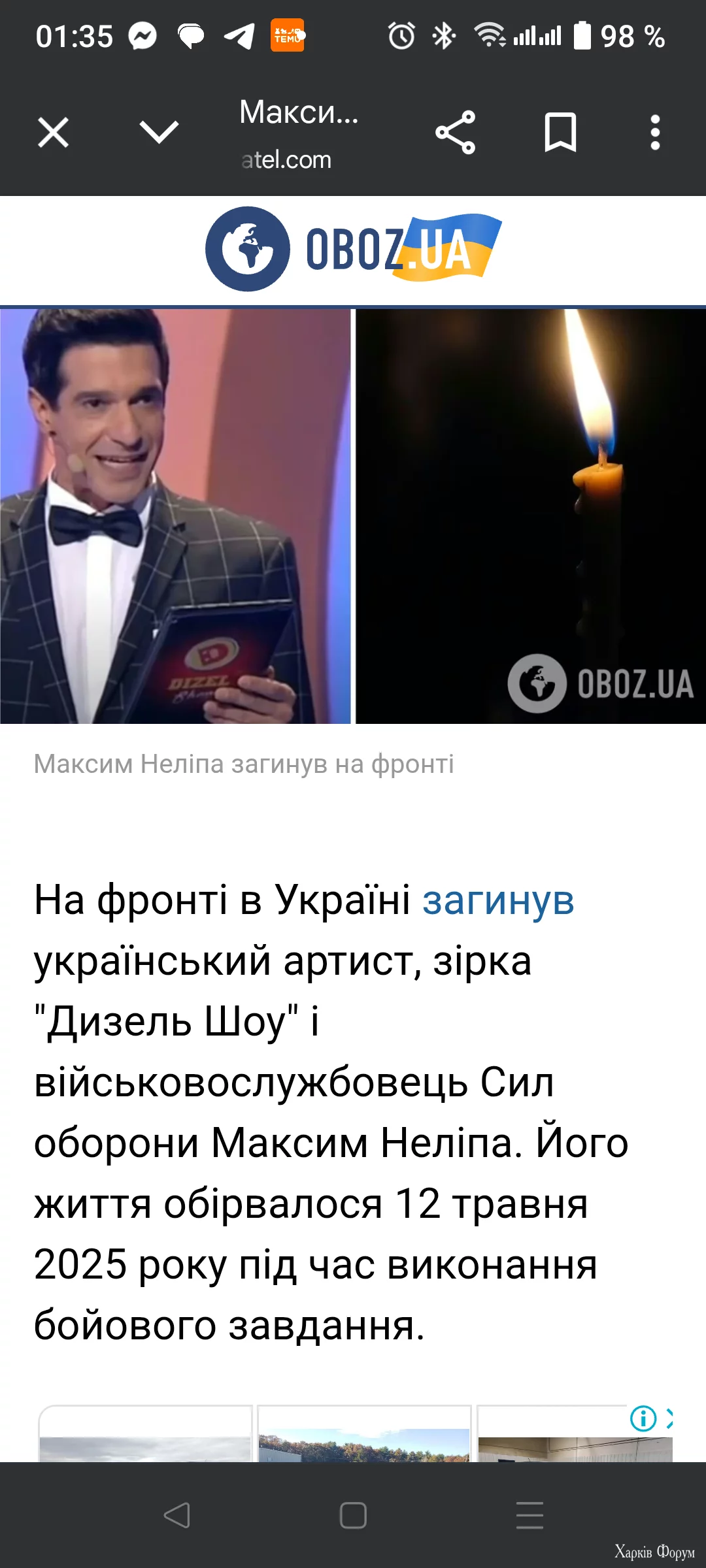Go back with the system back button
Screen dimensions: 706x1568
point(176,1515)
